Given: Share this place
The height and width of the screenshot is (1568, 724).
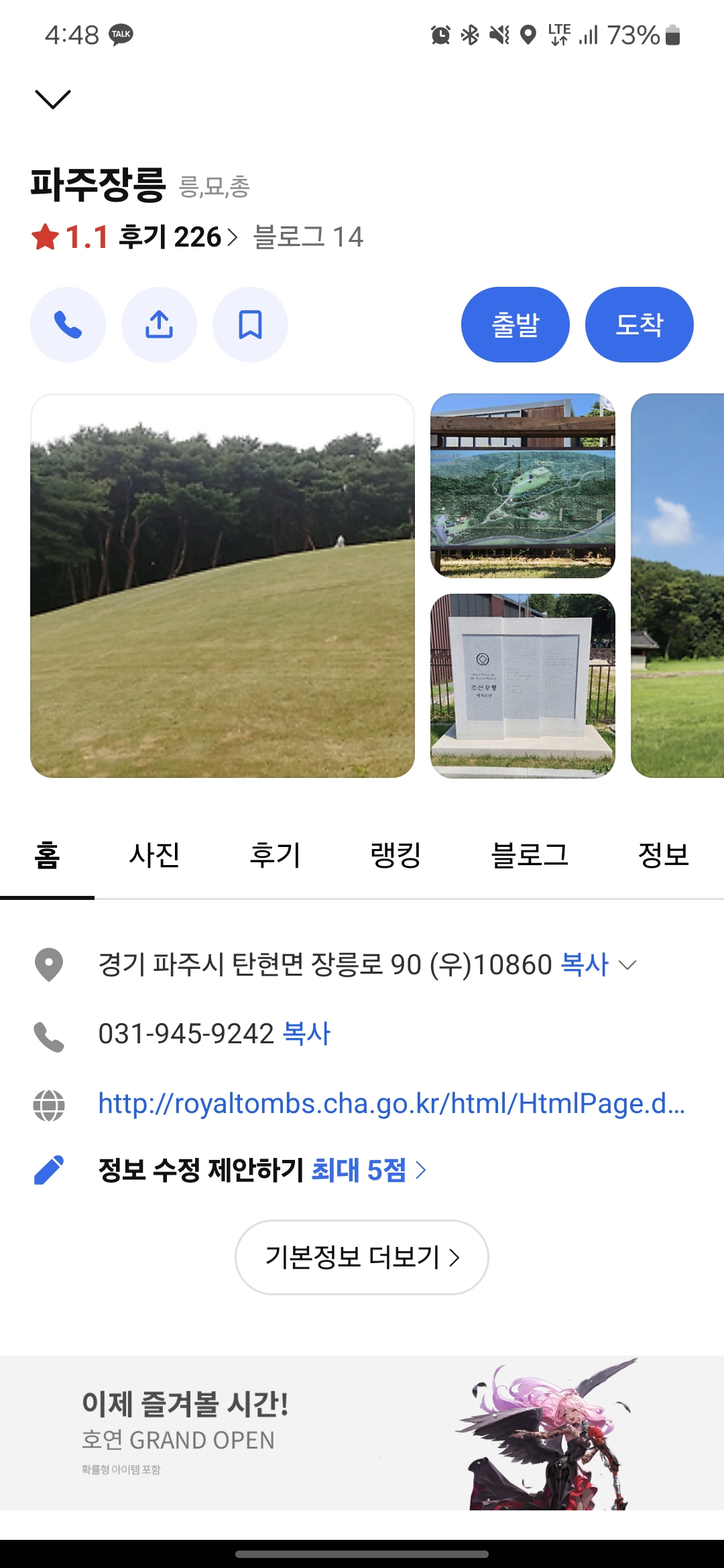Looking at the screenshot, I should 159,325.
